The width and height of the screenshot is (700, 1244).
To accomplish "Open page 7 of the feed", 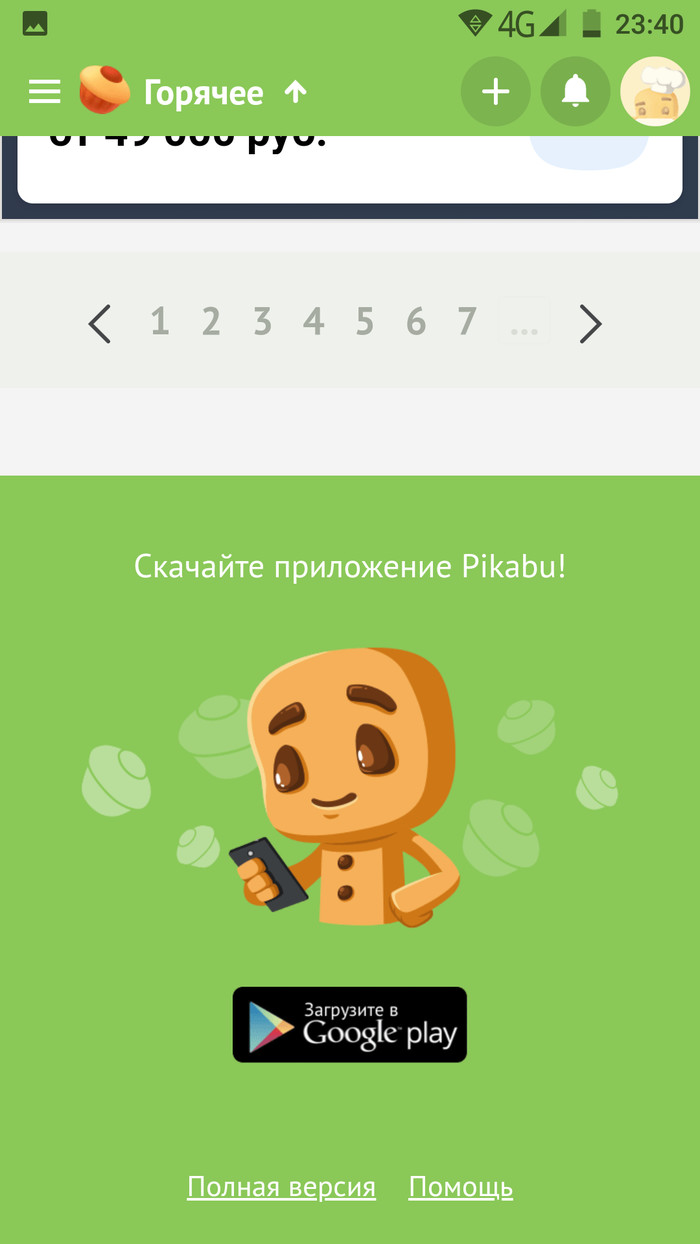I will click(x=467, y=322).
